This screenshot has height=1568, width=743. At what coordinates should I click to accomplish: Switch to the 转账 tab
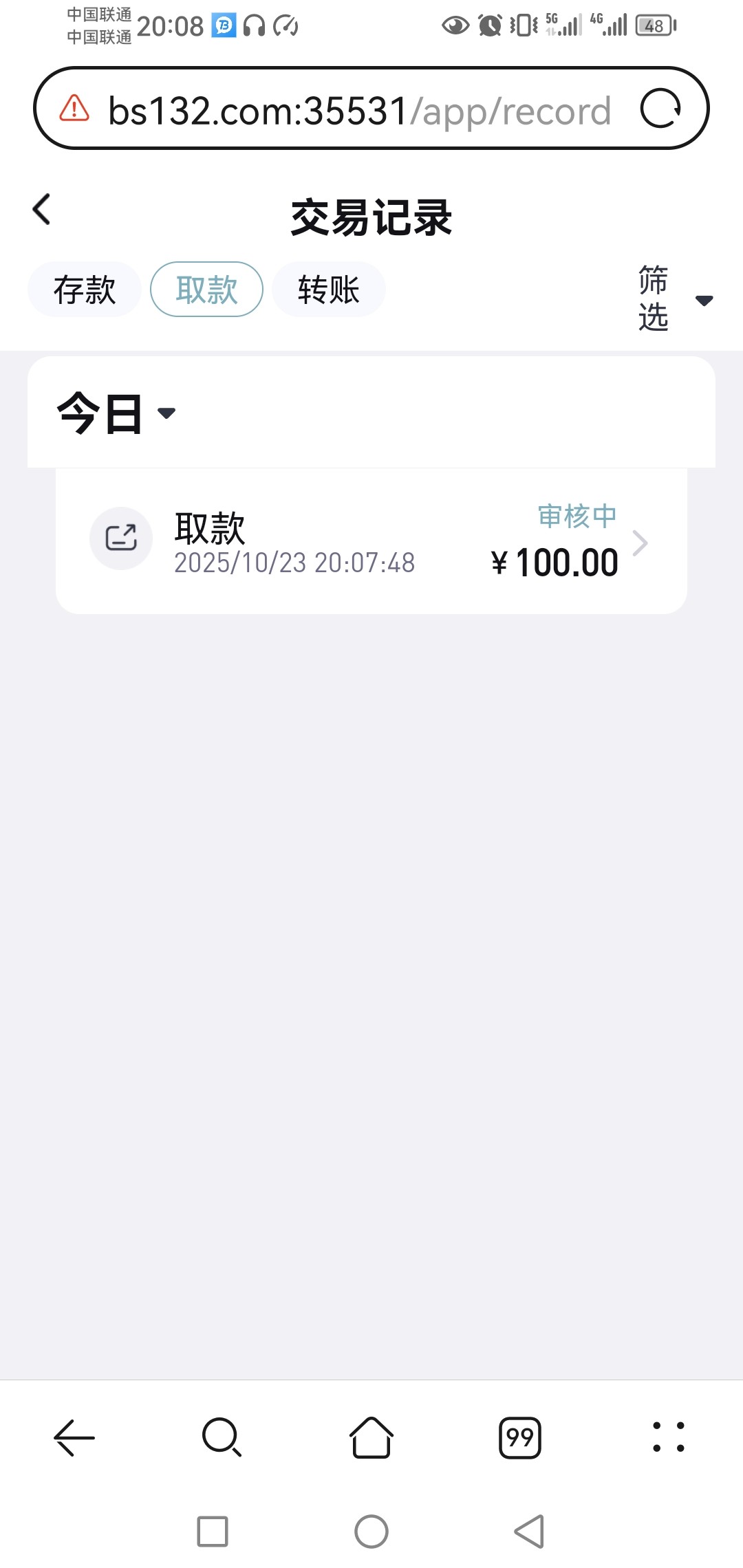pos(328,290)
